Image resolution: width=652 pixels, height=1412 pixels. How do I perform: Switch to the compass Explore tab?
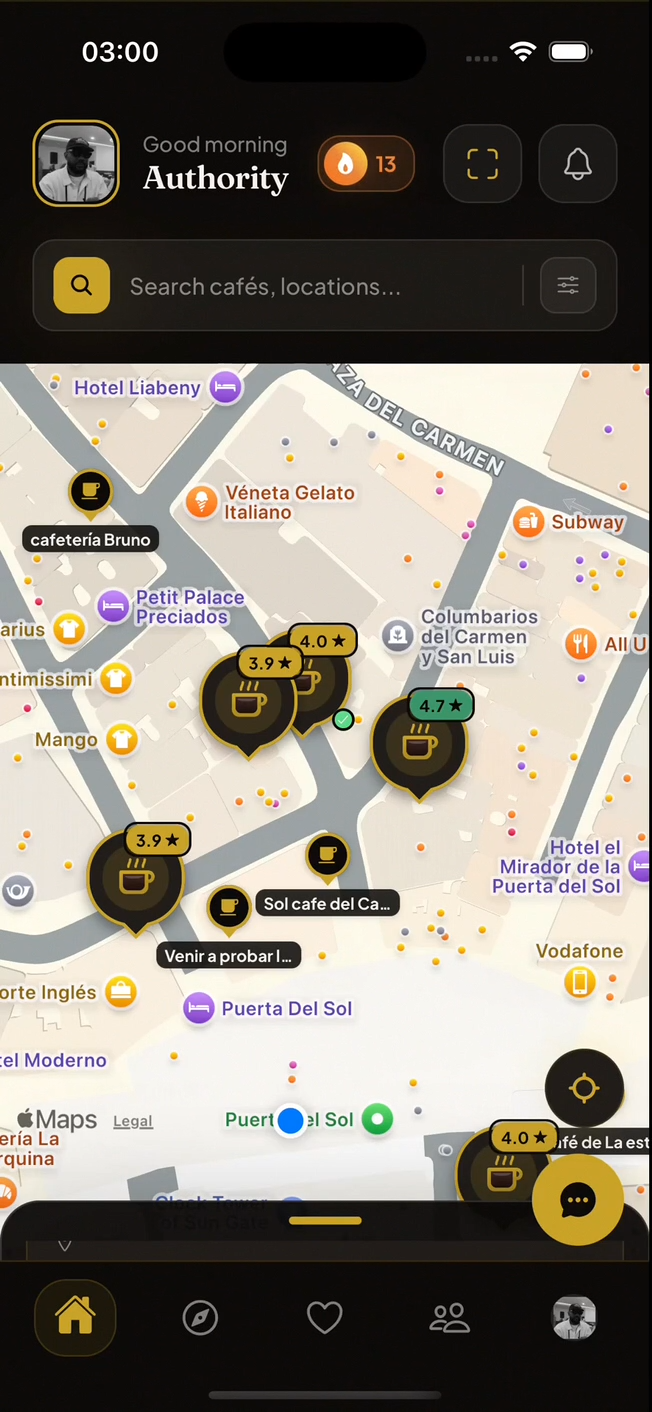pyautogui.click(x=200, y=1318)
